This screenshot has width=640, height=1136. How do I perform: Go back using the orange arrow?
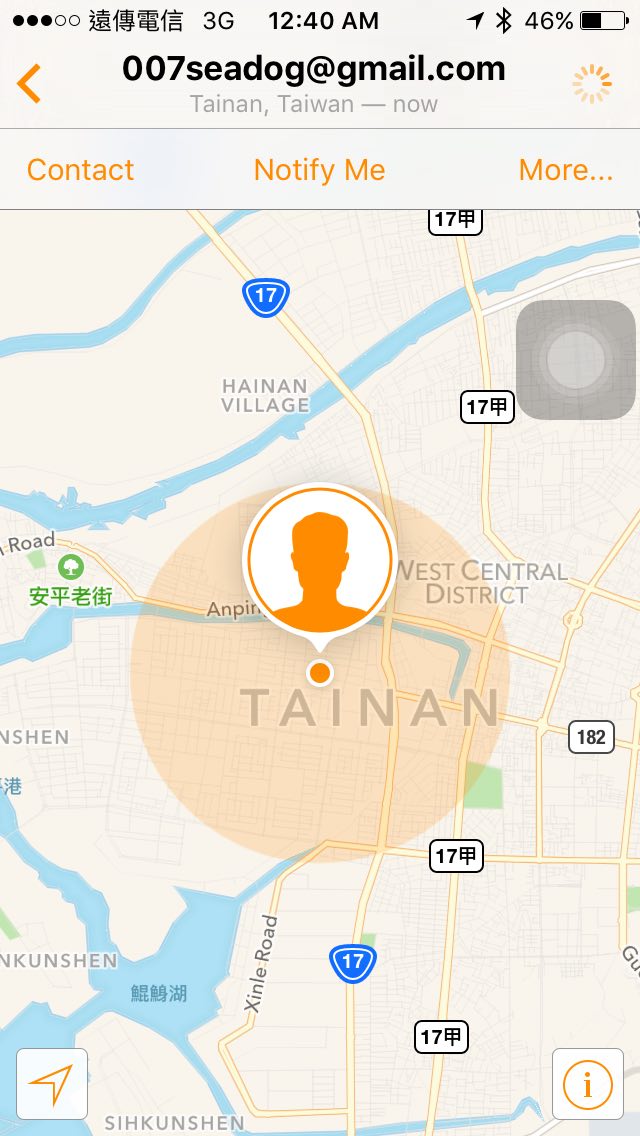click(x=30, y=84)
